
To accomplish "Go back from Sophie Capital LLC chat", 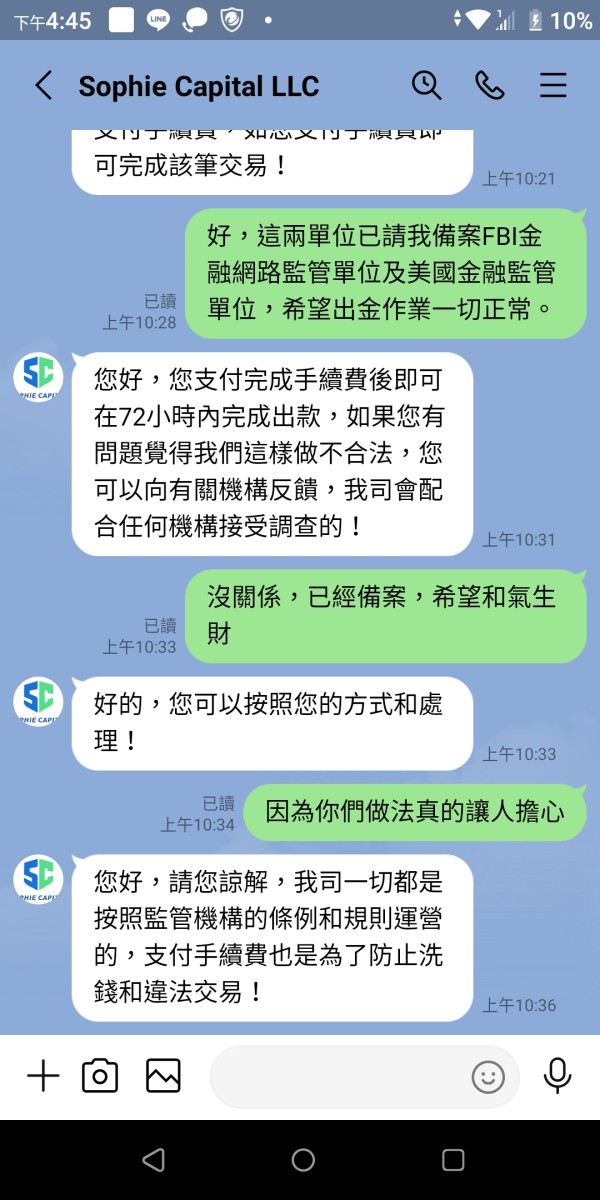I will click(x=43, y=86).
